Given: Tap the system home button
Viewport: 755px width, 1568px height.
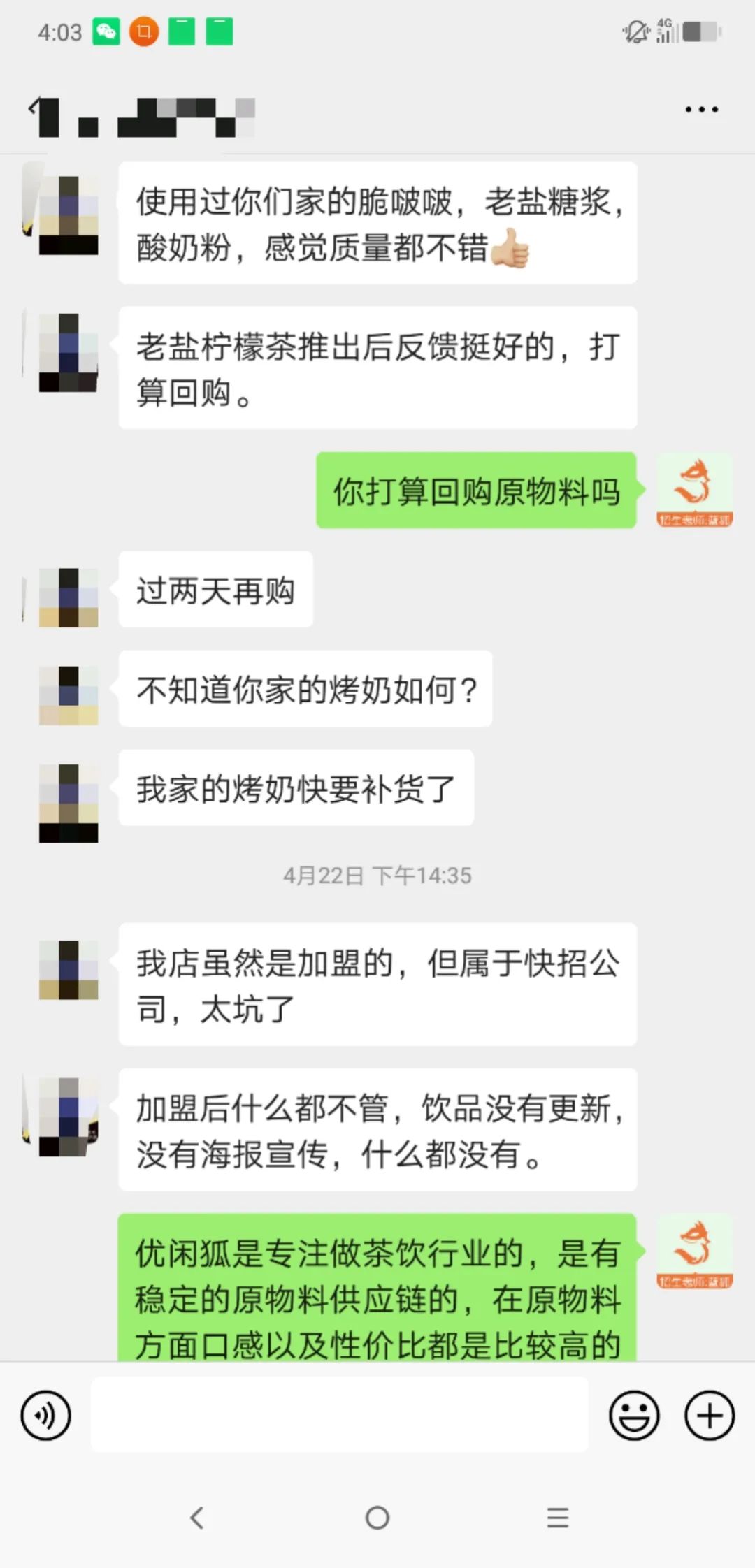Looking at the screenshot, I should (377, 1518).
